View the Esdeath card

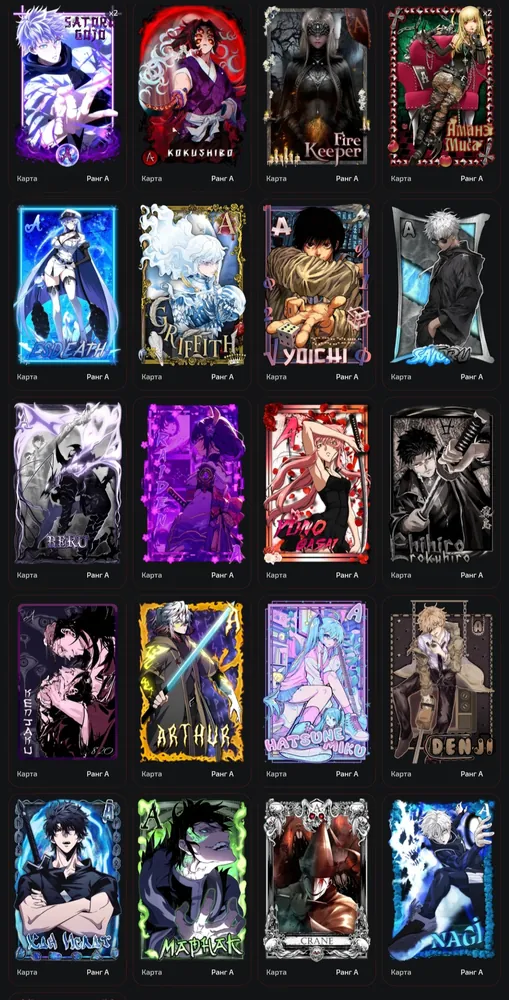(x=66, y=284)
